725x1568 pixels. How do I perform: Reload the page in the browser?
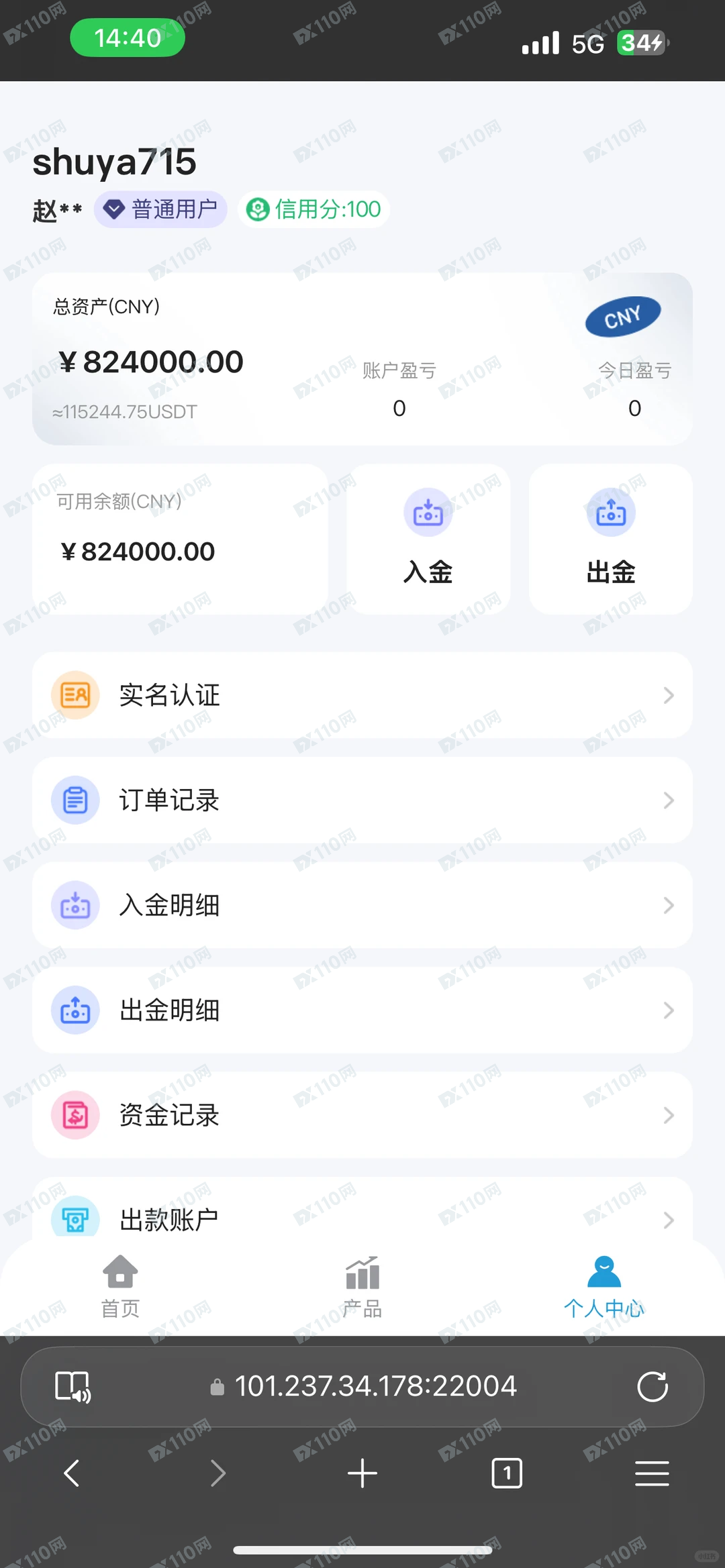point(652,1387)
